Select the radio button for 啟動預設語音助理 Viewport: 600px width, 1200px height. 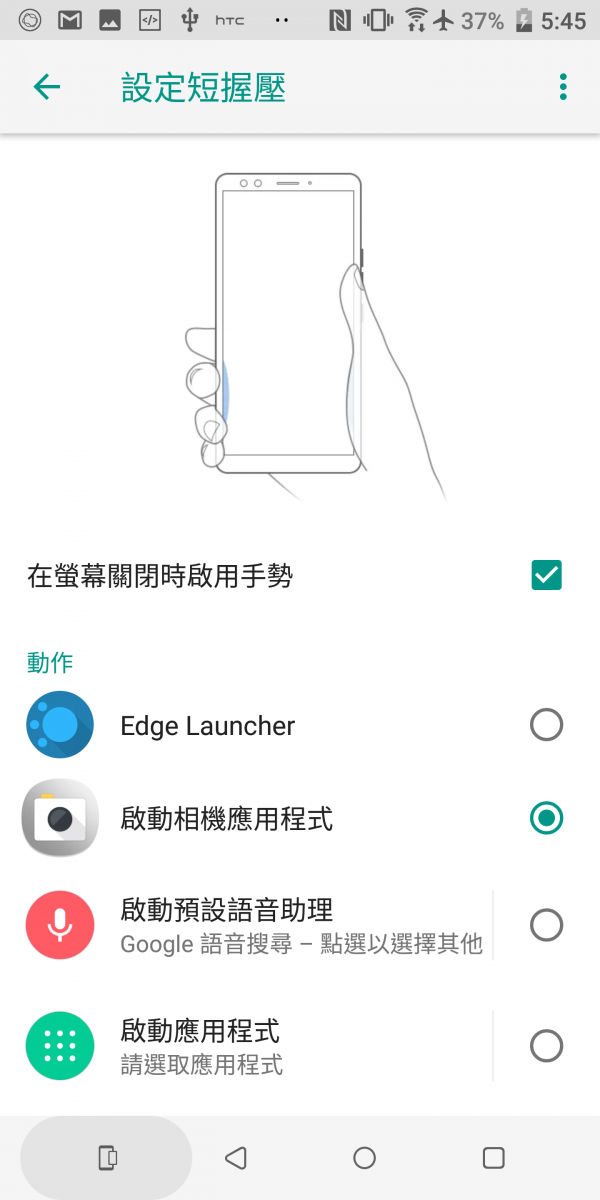[x=546, y=925]
